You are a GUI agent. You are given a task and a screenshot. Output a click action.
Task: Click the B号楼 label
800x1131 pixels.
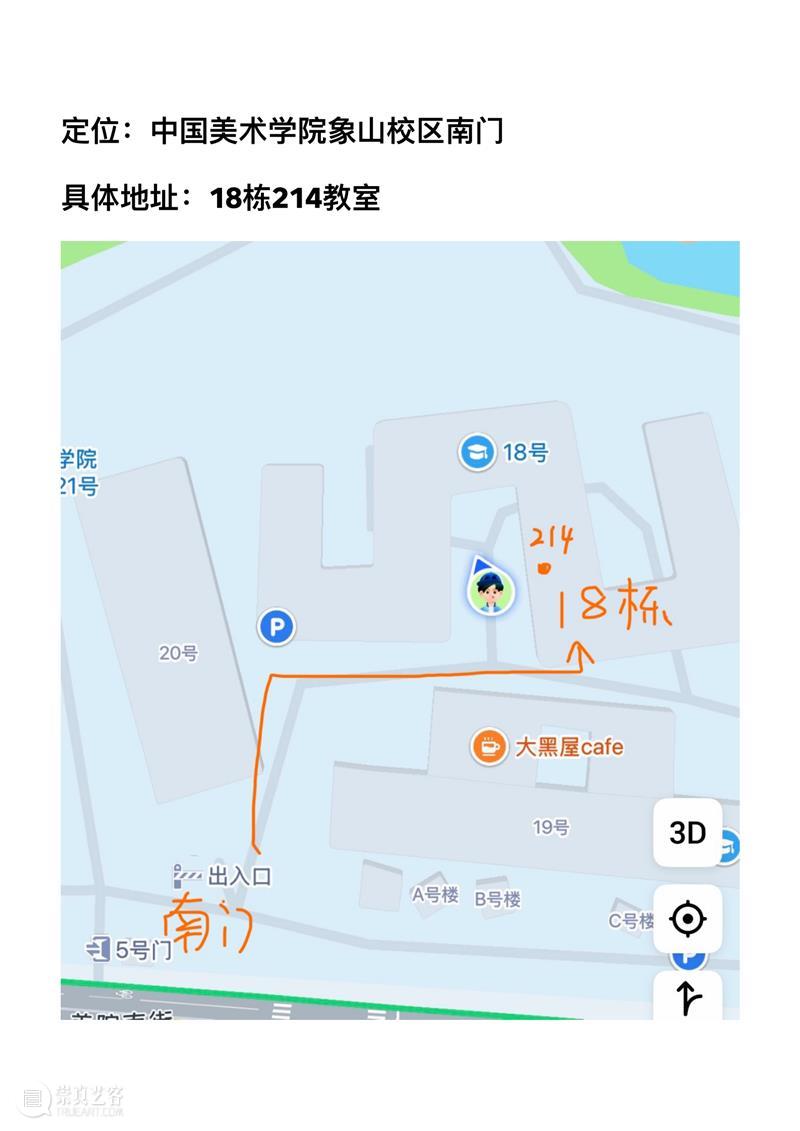(498, 898)
